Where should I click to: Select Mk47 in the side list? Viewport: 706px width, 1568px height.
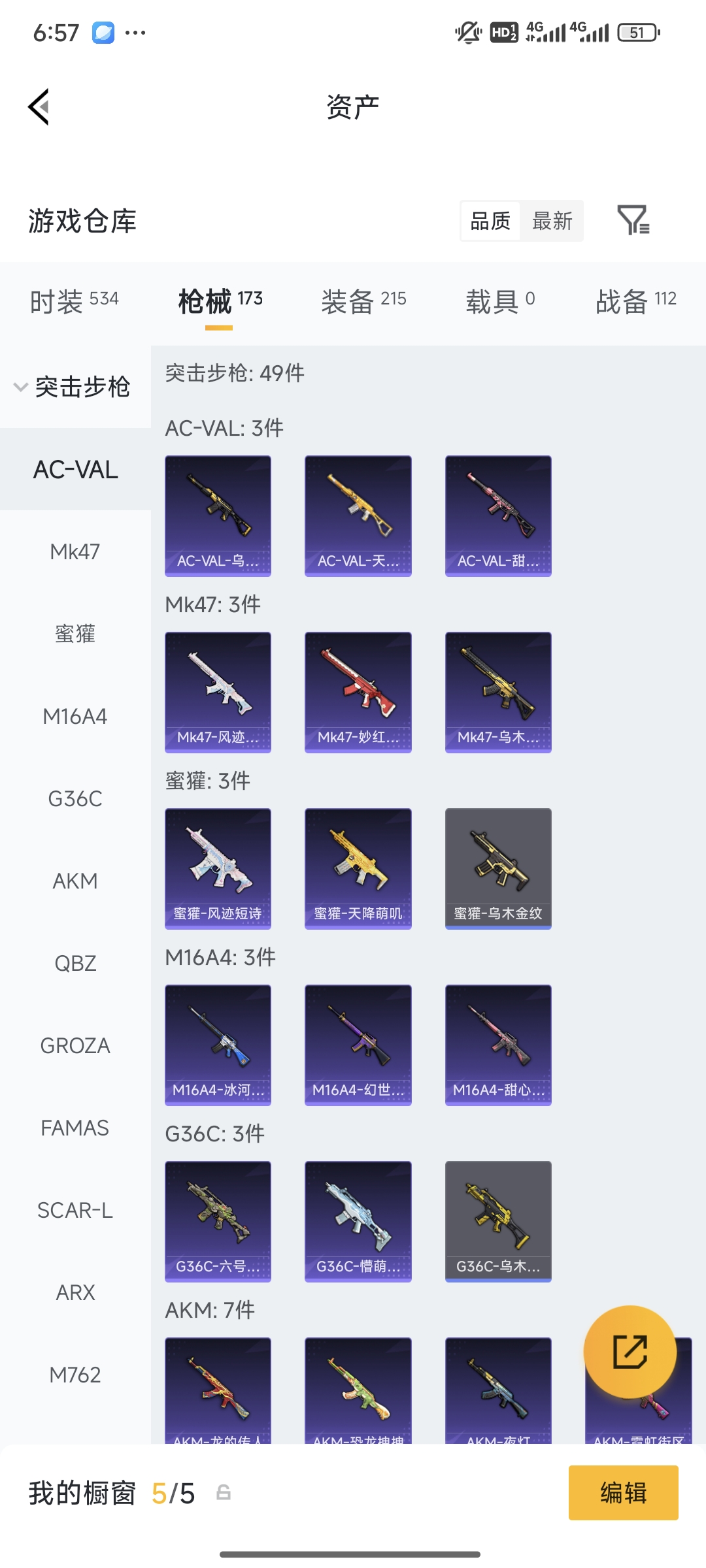75,552
